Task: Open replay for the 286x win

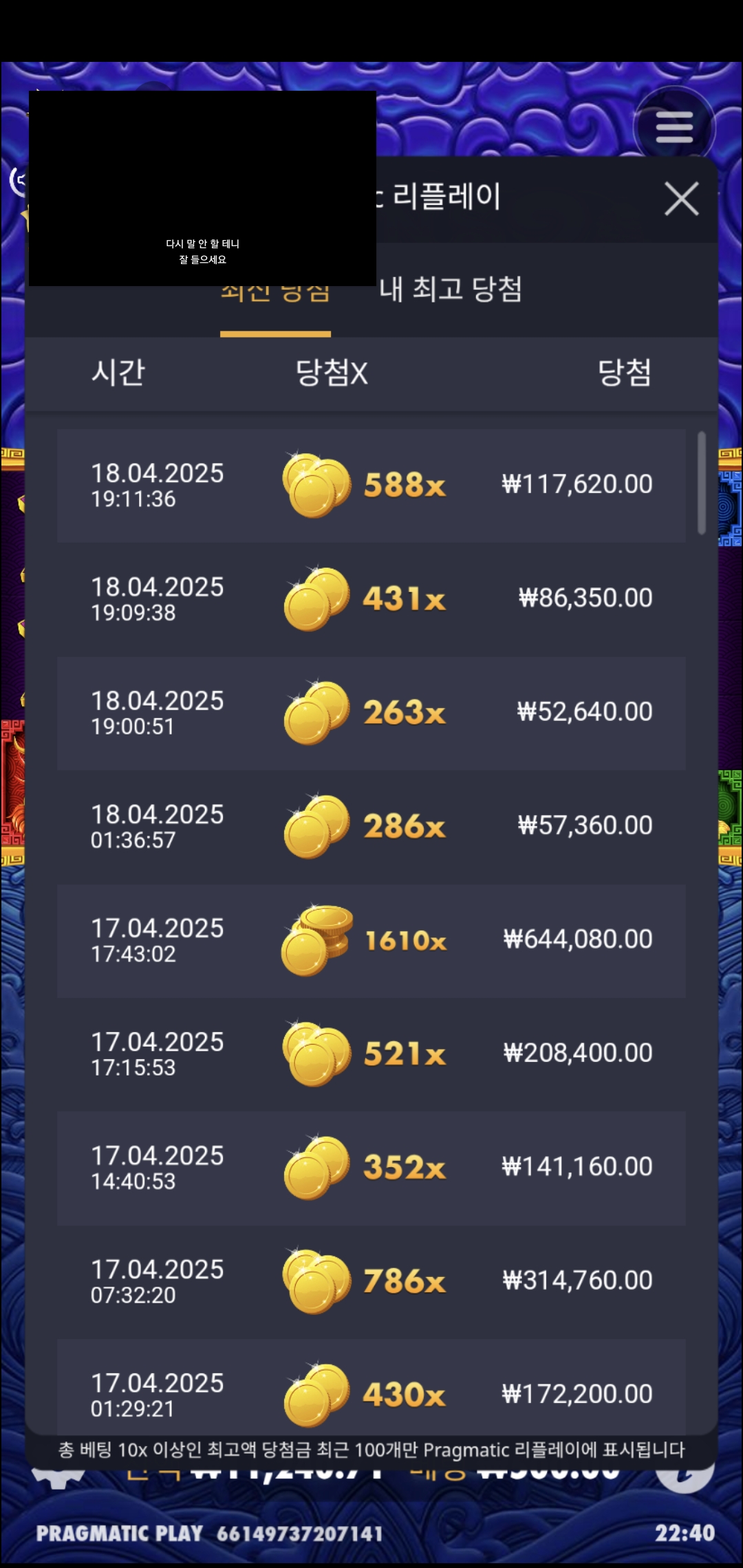Action: pos(371,827)
